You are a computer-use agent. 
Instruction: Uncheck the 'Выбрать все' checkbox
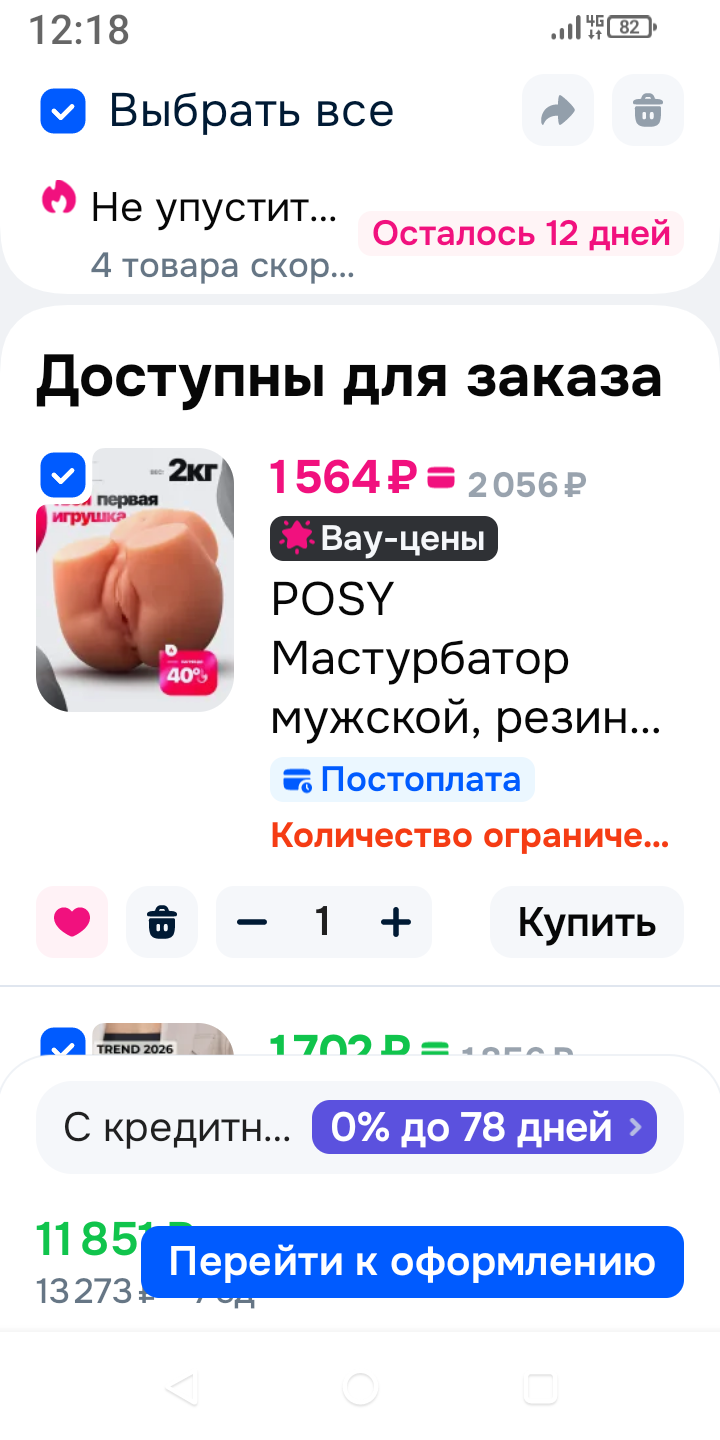tap(63, 111)
